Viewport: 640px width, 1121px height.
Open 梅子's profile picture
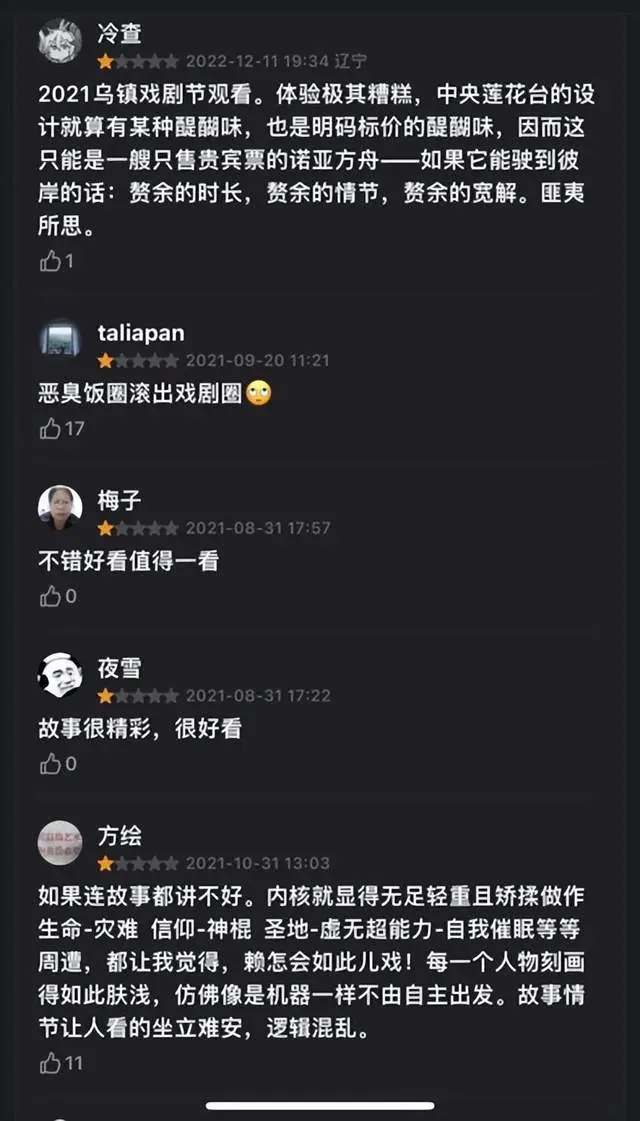(x=60, y=508)
